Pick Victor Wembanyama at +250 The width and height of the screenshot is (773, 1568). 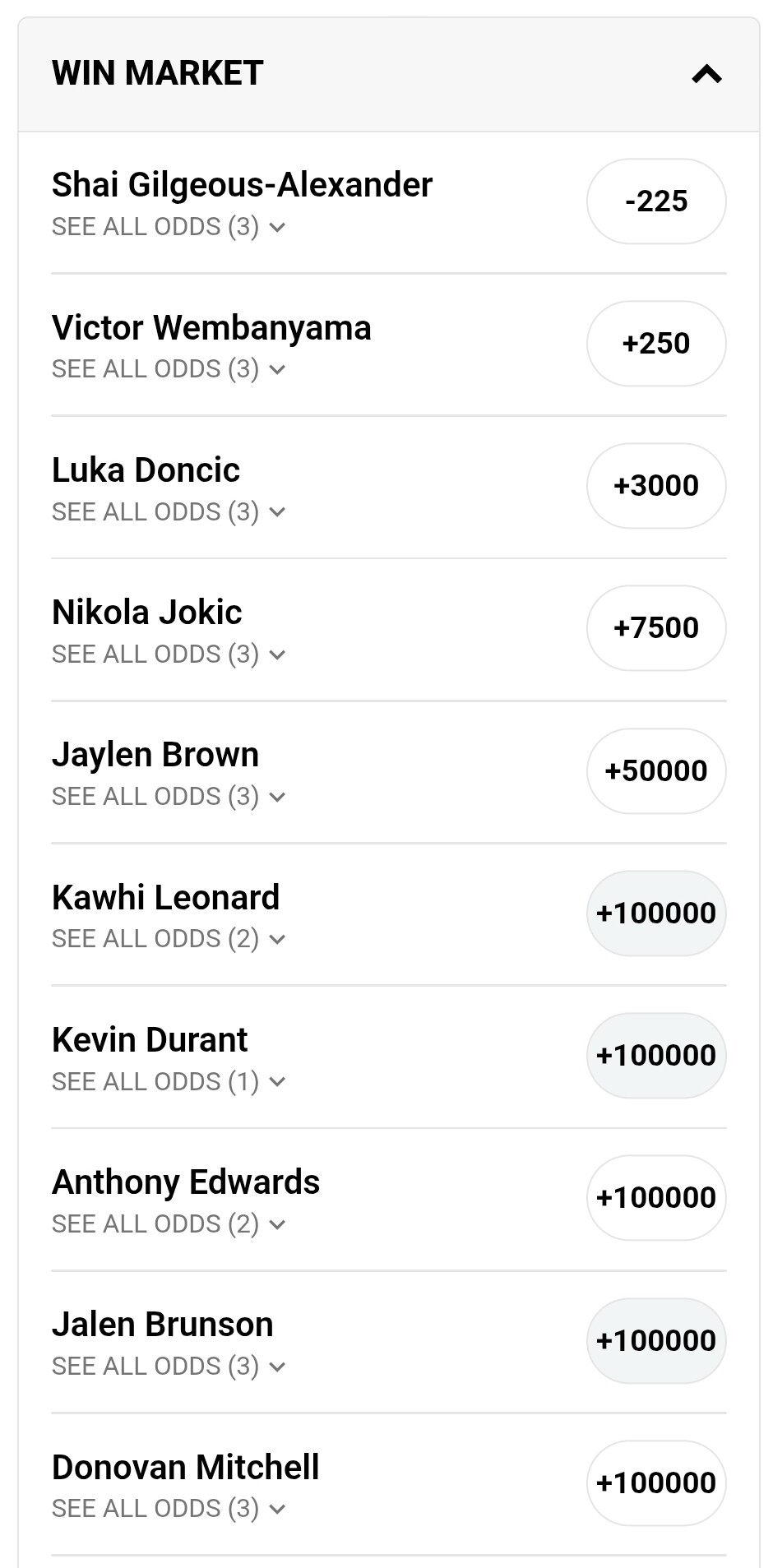point(655,344)
